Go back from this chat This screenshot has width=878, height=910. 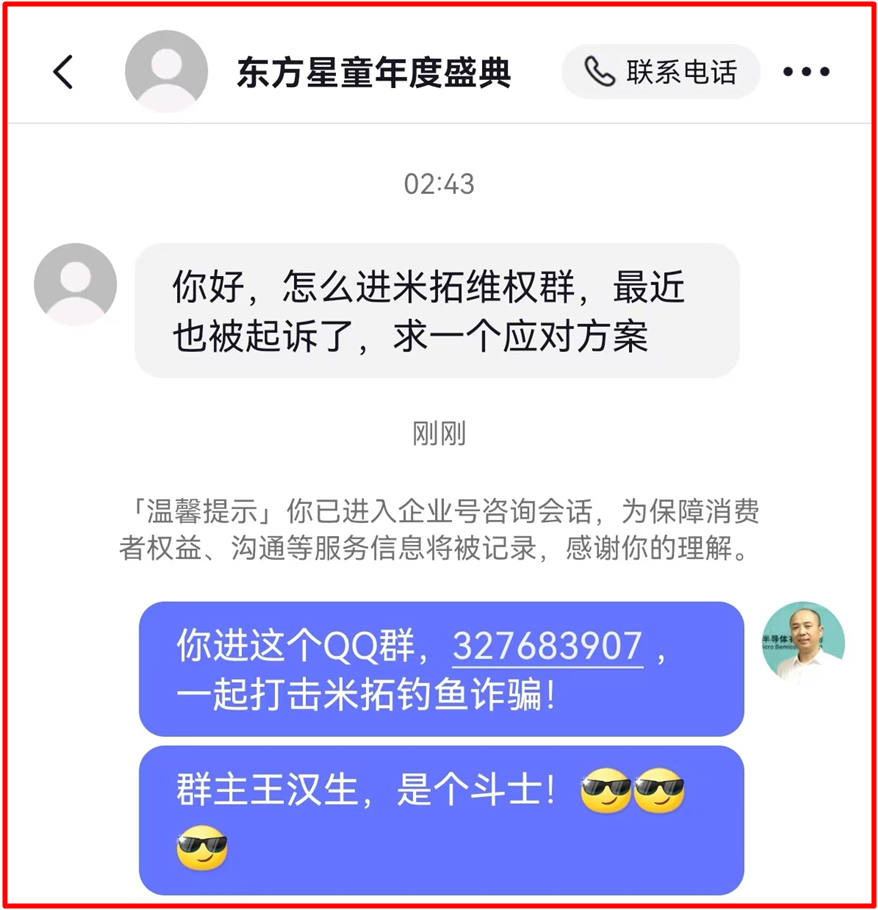pyautogui.click(x=63, y=72)
